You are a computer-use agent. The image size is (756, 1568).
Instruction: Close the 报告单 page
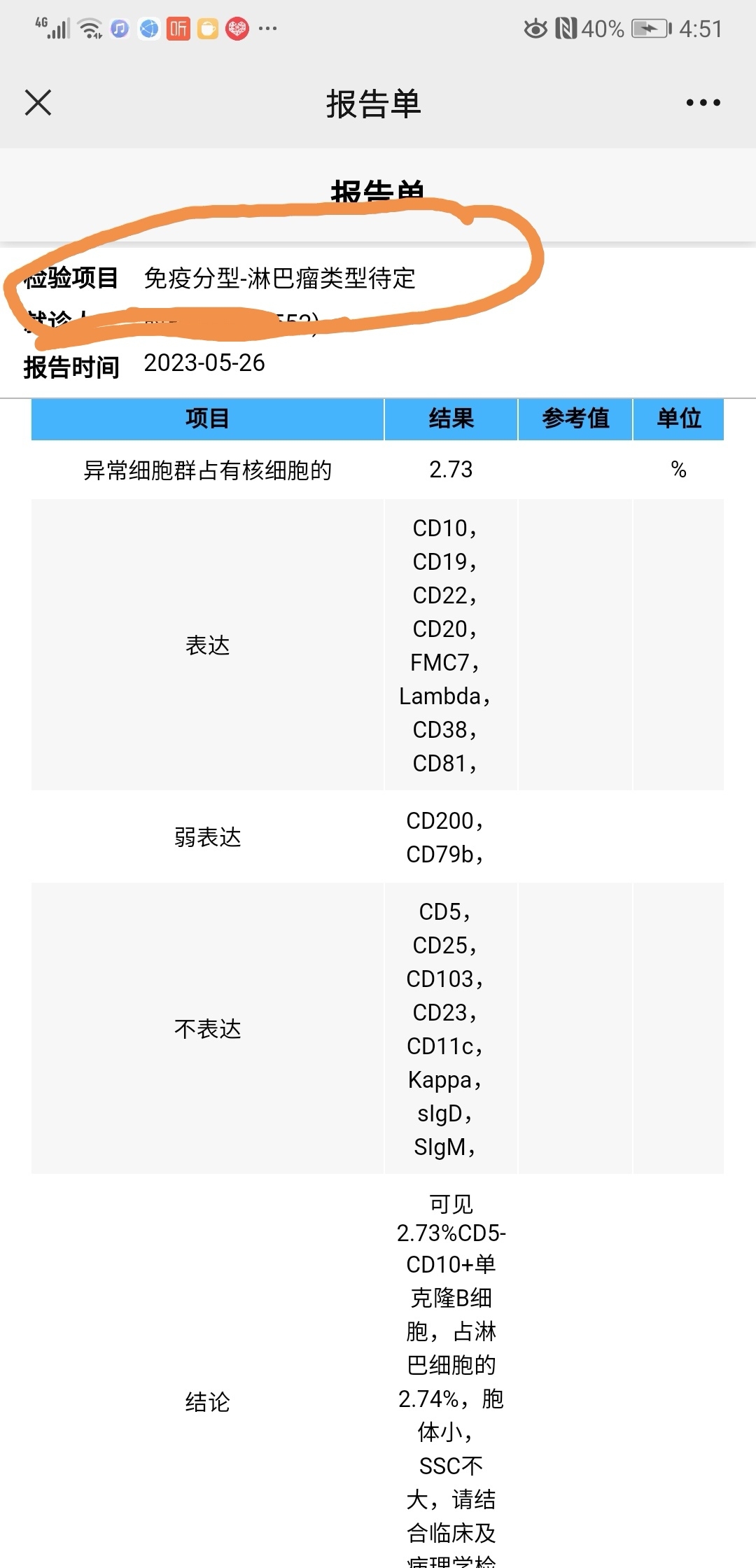pos(38,103)
